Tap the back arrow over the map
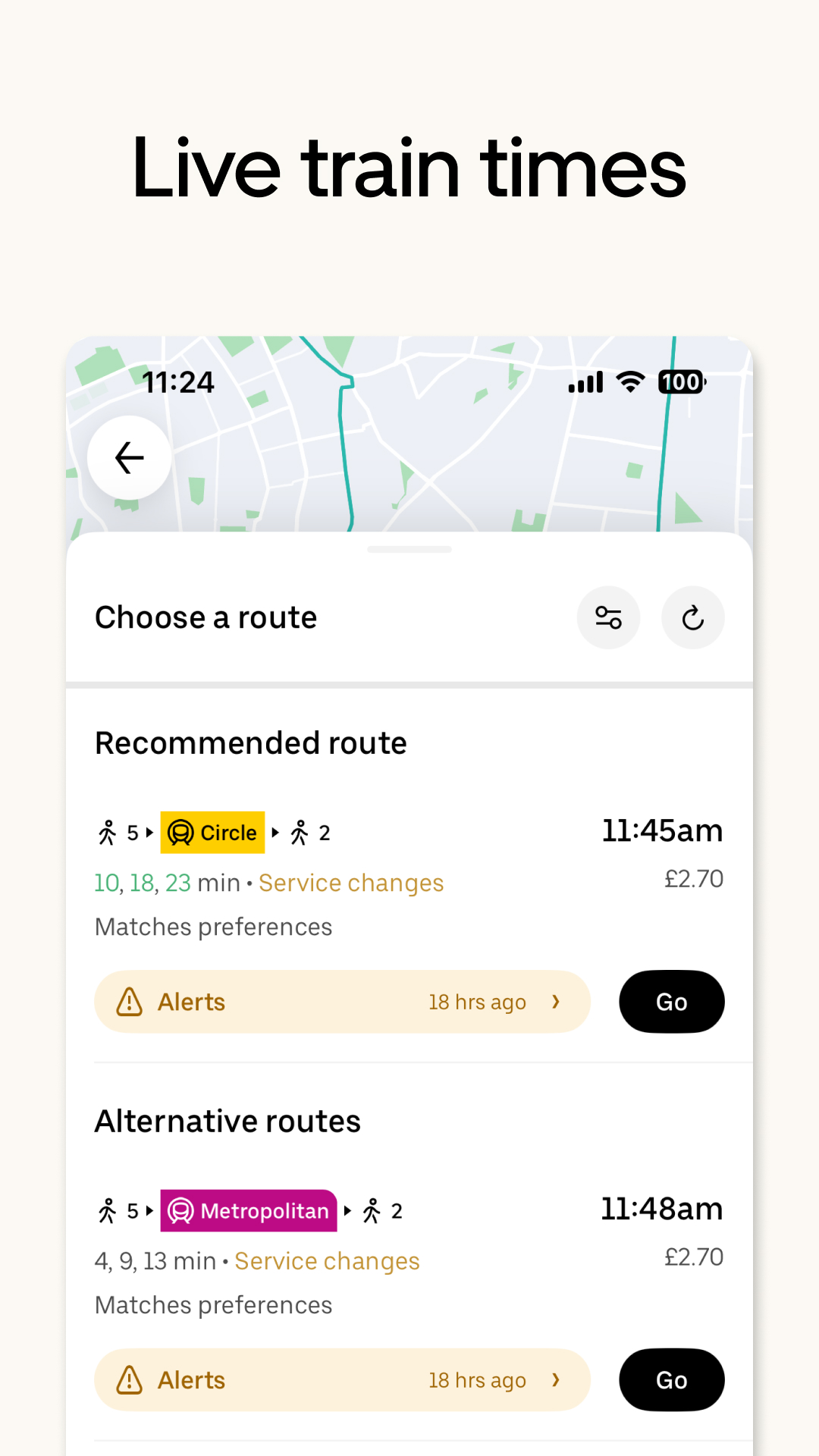The image size is (819, 1456). (128, 457)
